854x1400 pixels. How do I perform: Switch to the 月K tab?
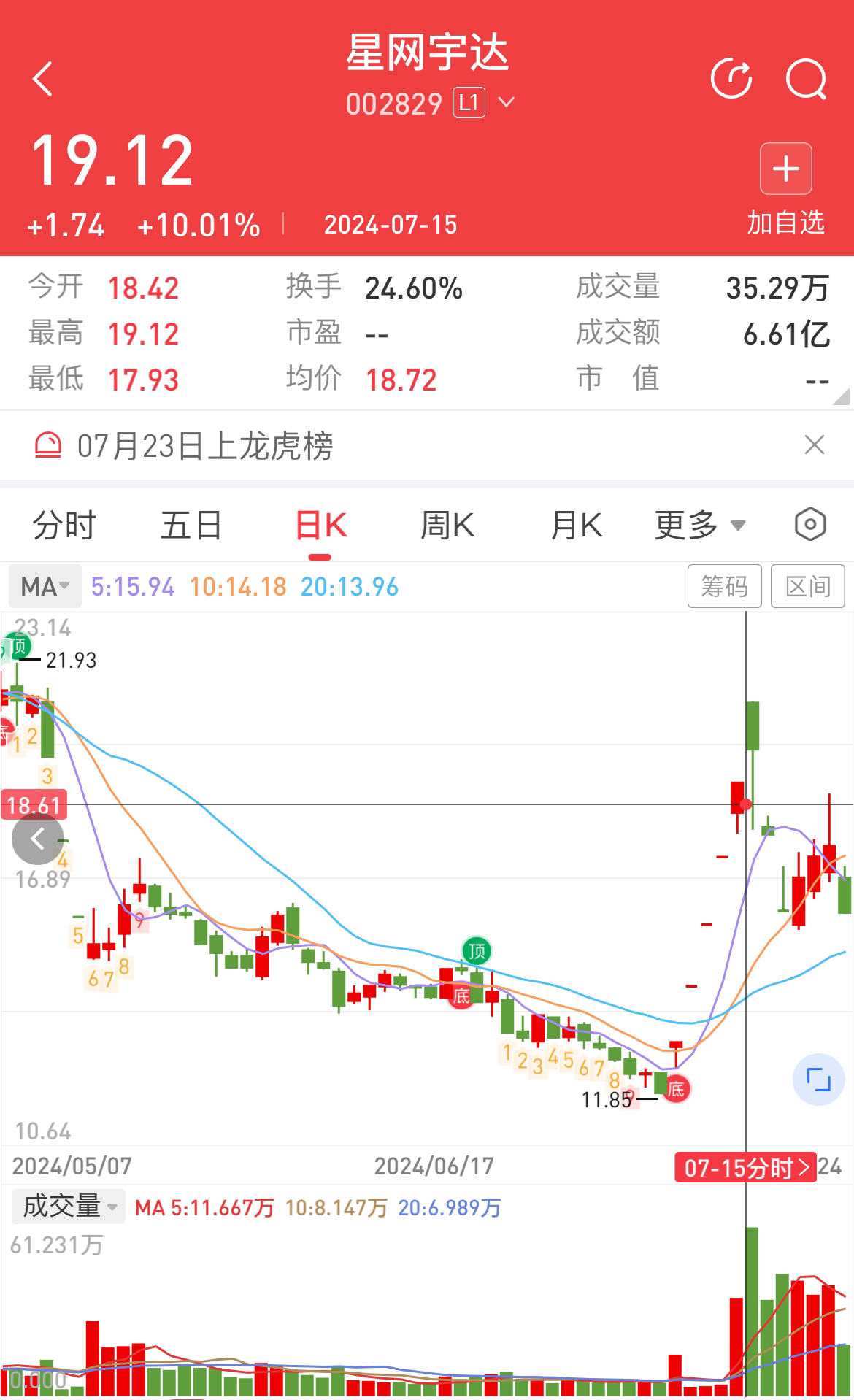point(577,526)
